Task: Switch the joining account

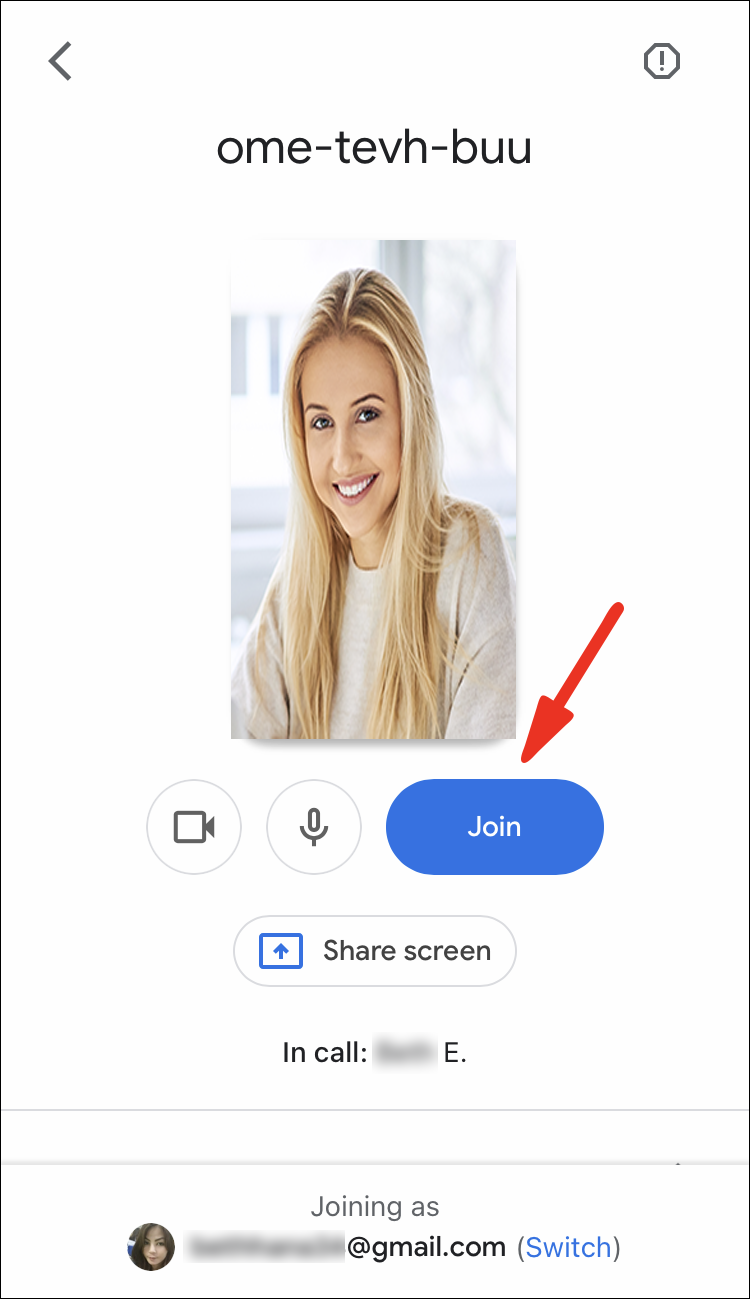Action: click(x=568, y=1247)
